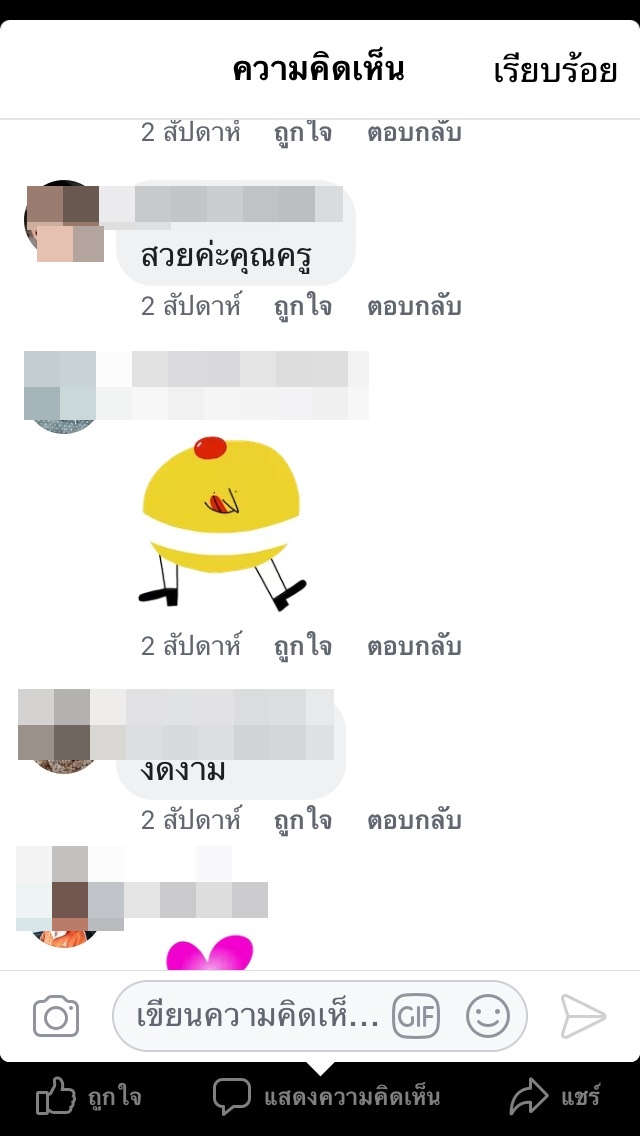
Task: Open the GIF picker
Action: point(416,1017)
